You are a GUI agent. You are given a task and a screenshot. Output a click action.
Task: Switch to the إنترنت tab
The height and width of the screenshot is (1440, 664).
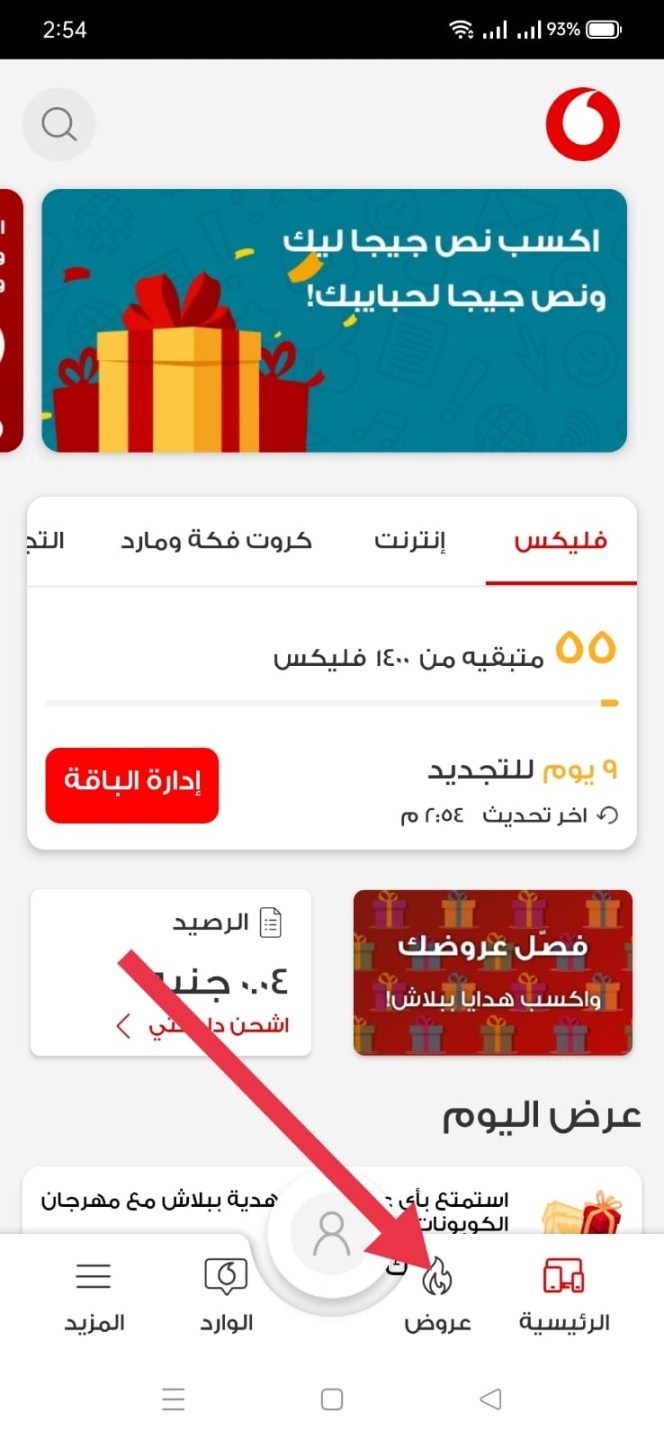410,541
